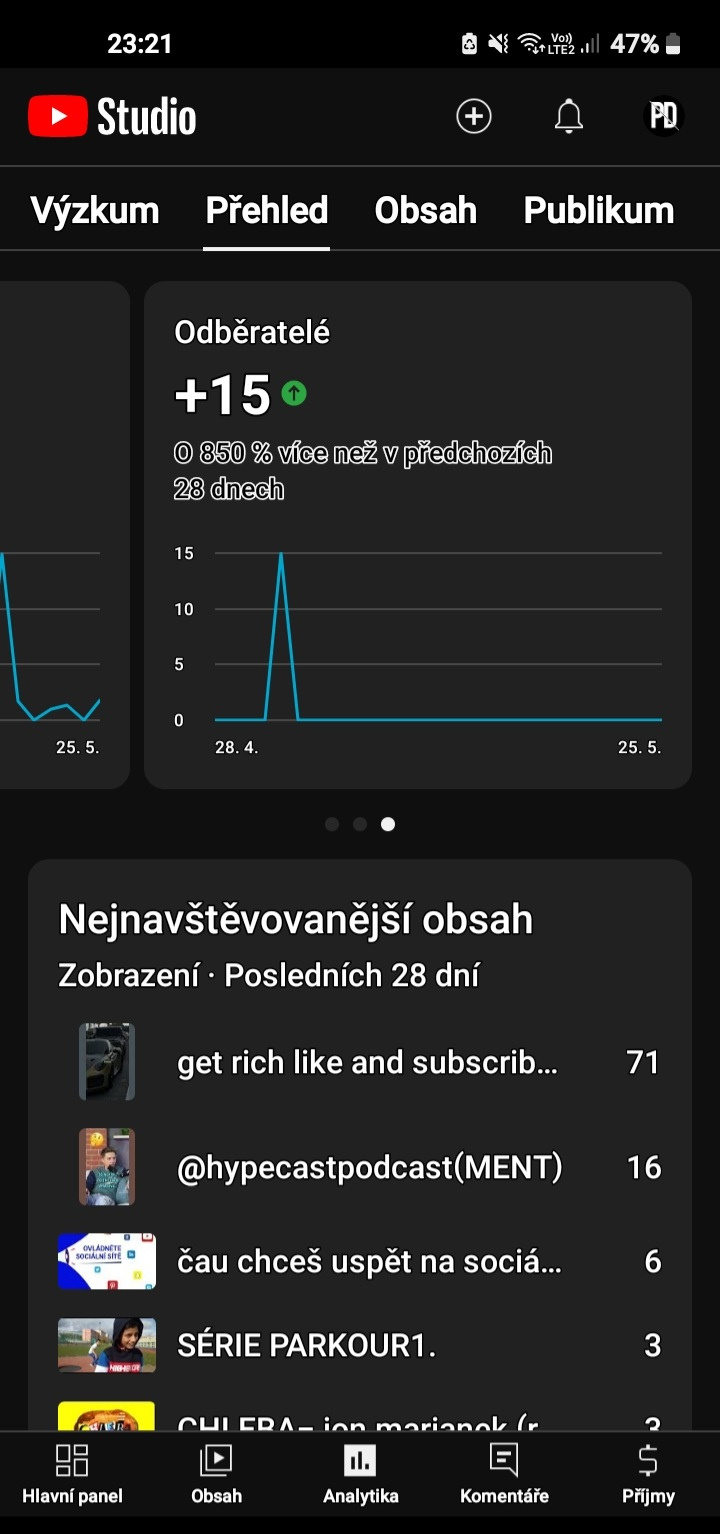This screenshot has width=720, height=1534.
Task: Open Obsah in the bottom navigation
Action: tap(216, 1474)
